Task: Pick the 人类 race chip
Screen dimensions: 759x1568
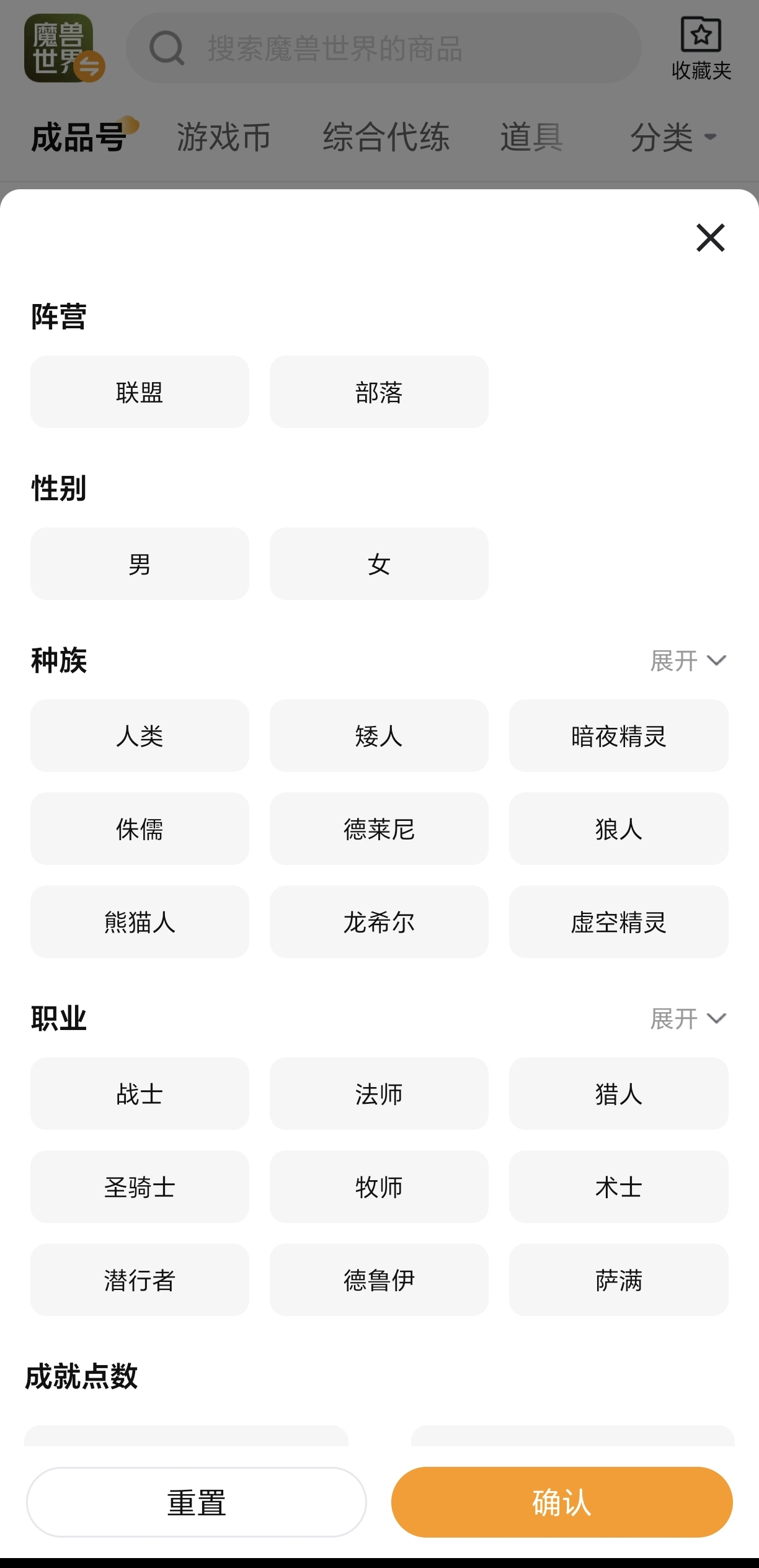Action: point(140,736)
